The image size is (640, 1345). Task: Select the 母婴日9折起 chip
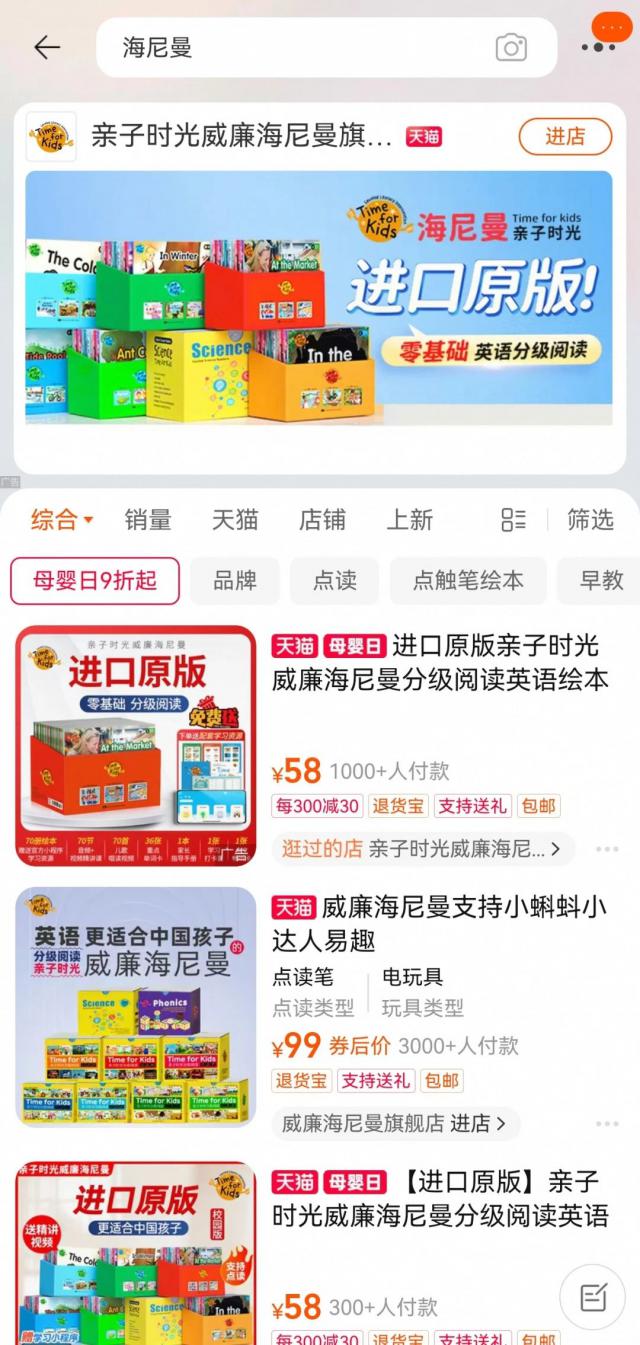pos(95,581)
